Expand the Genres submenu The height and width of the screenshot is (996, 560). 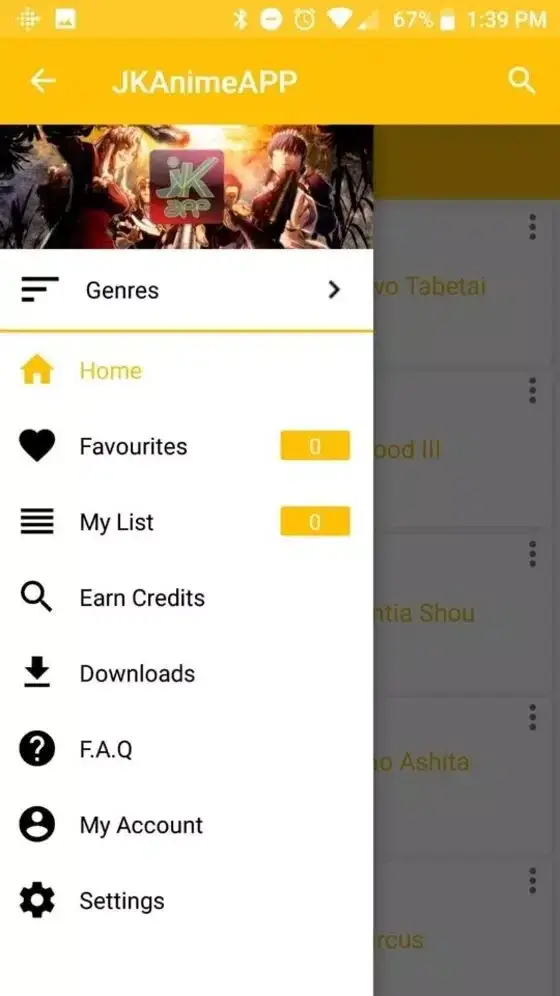point(186,290)
